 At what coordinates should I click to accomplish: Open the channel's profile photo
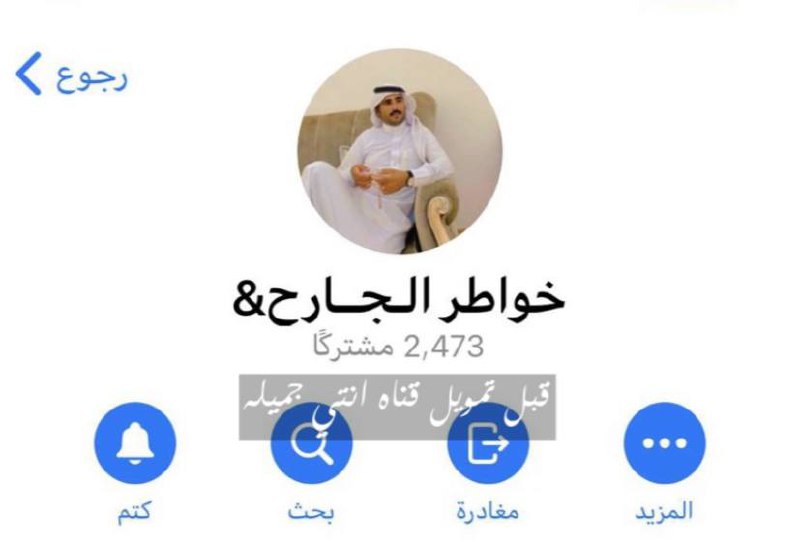(400, 152)
